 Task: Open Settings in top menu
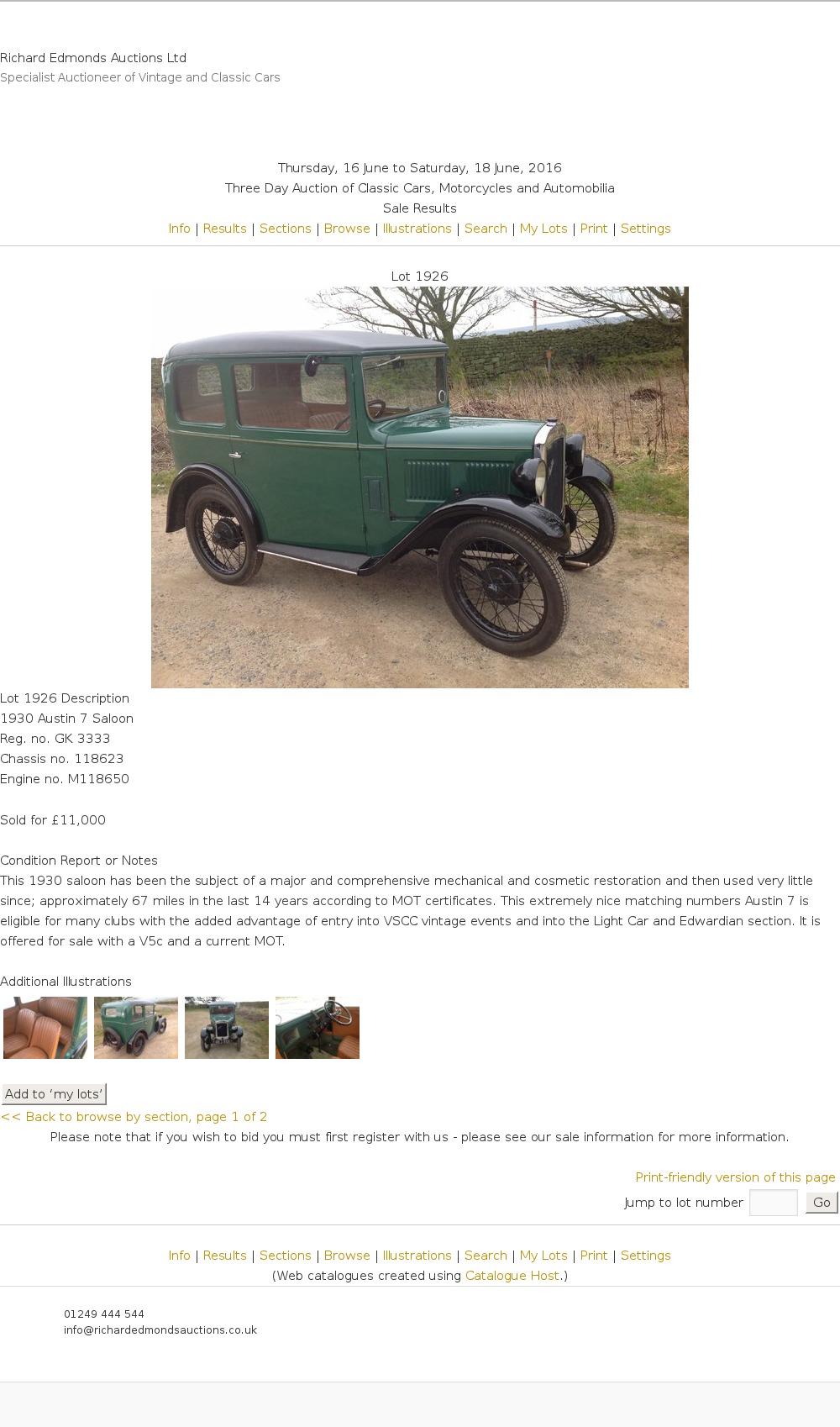tap(645, 229)
